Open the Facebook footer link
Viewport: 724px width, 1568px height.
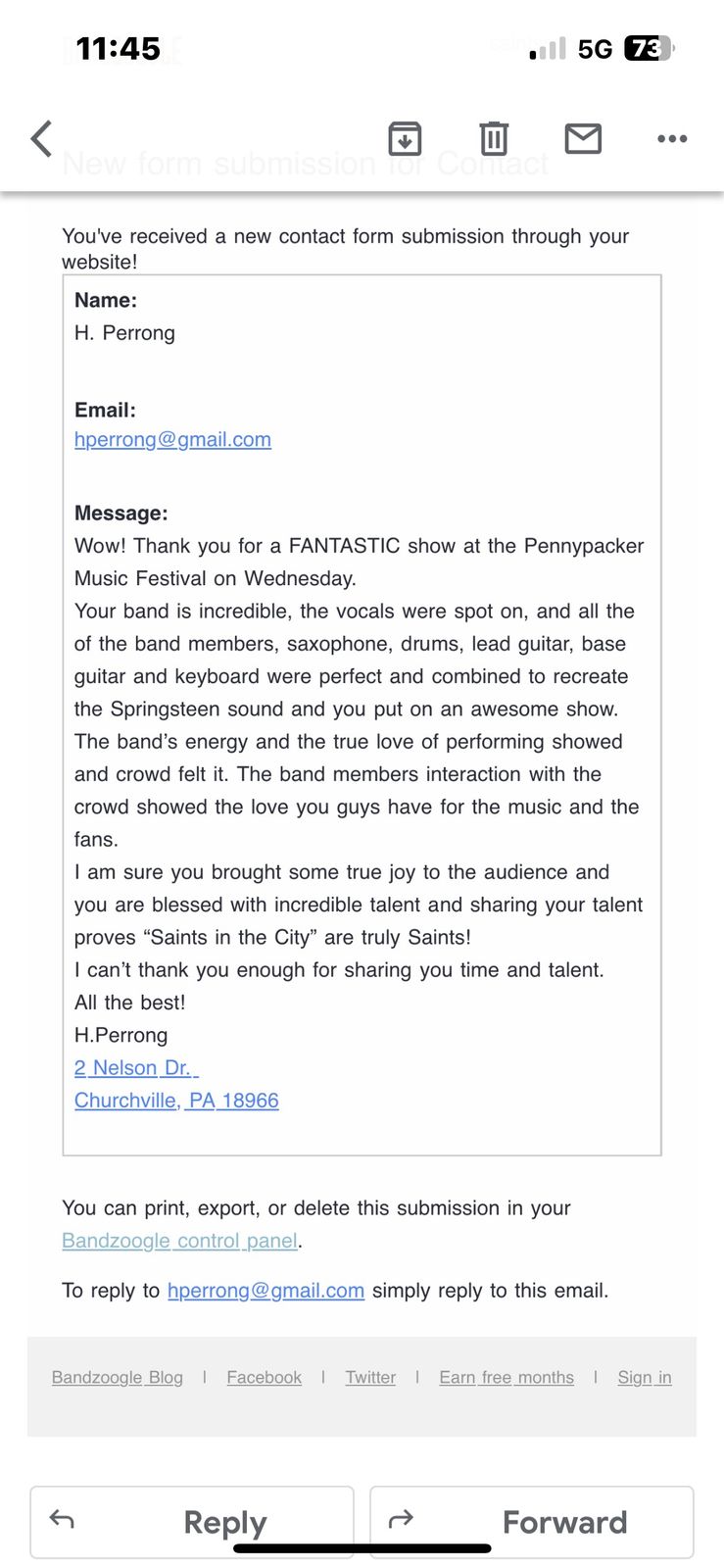pyautogui.click(x=264, y=1378)
